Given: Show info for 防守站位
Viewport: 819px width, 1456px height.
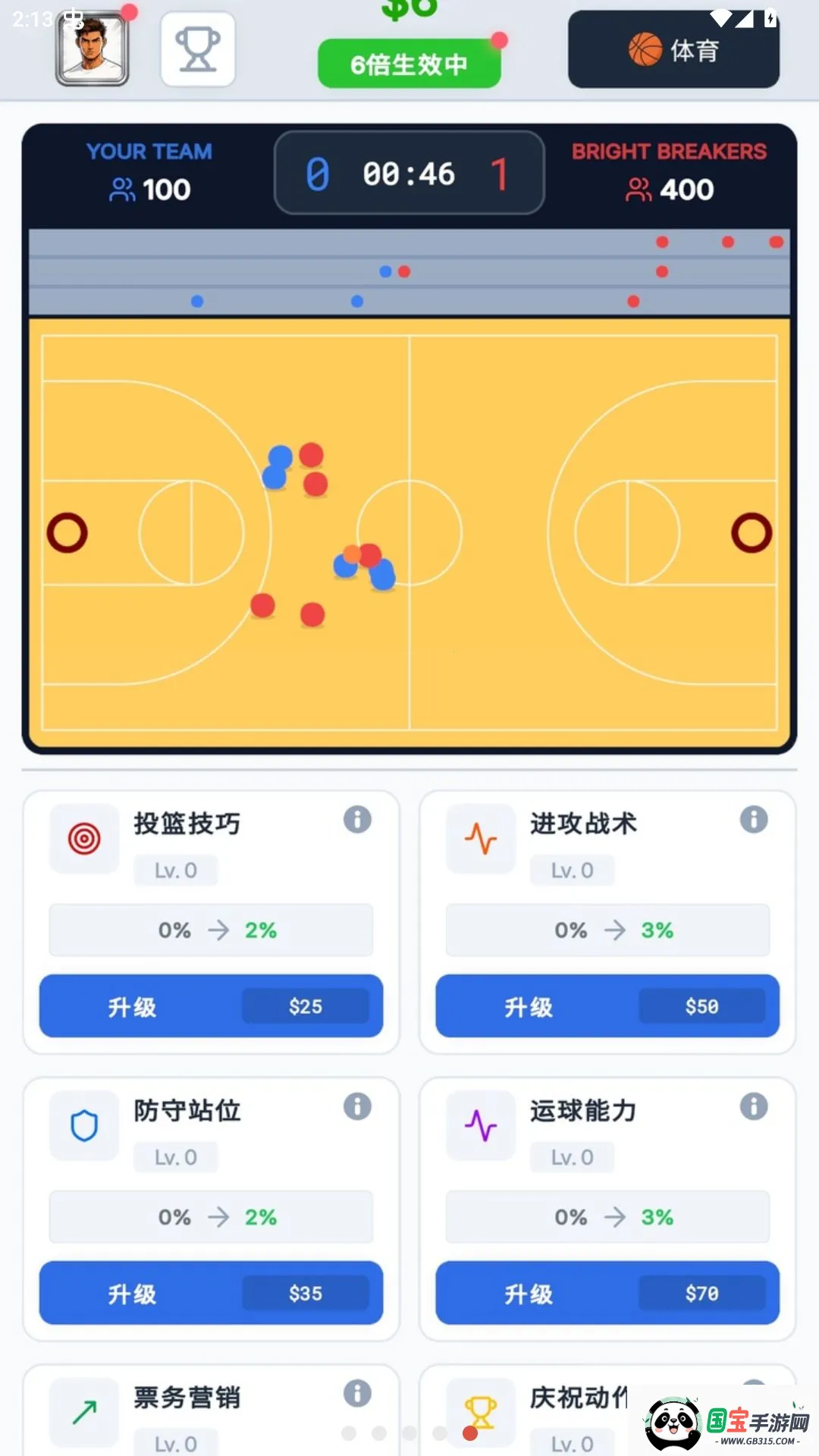Looking at the screenshot, I should pos(357,1106).
